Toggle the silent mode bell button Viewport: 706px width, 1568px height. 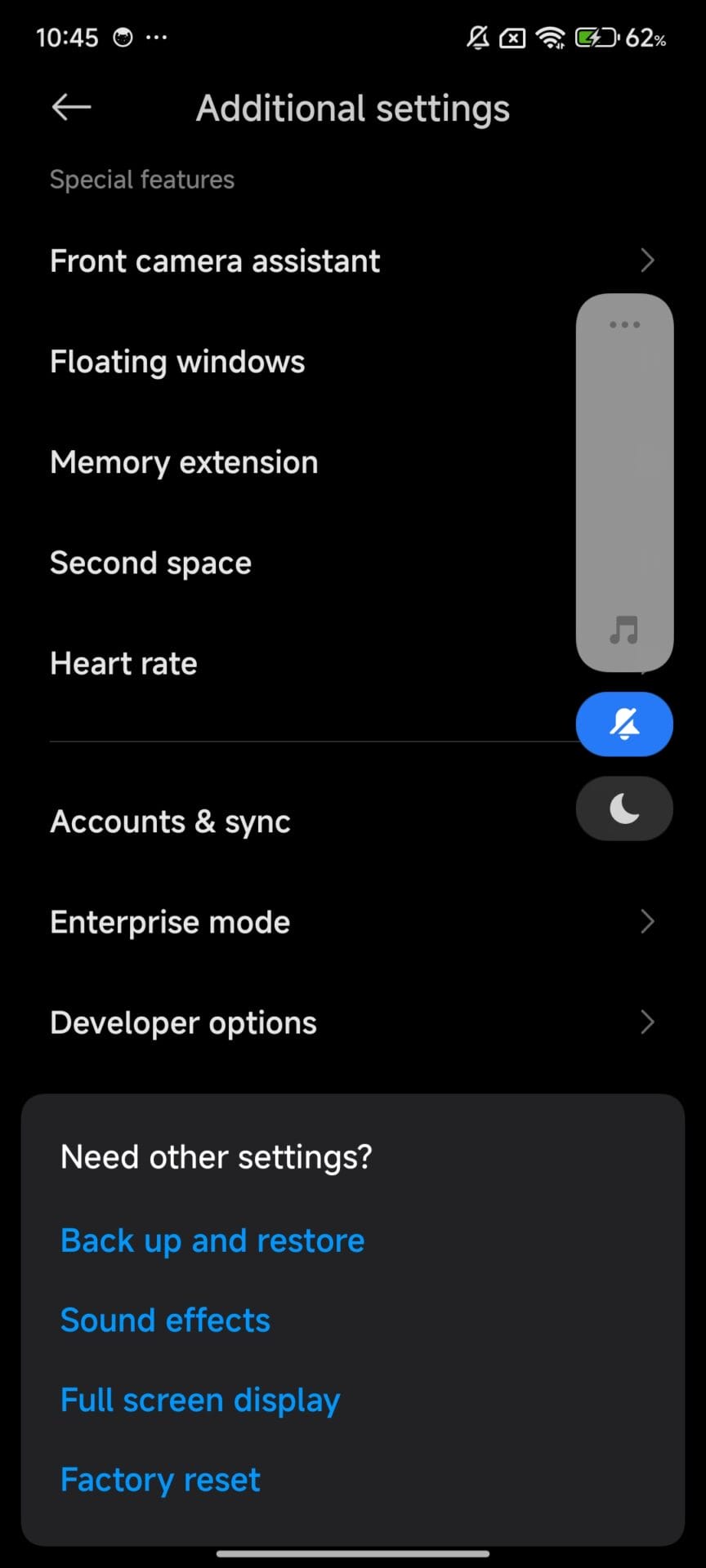pos(624,724)
